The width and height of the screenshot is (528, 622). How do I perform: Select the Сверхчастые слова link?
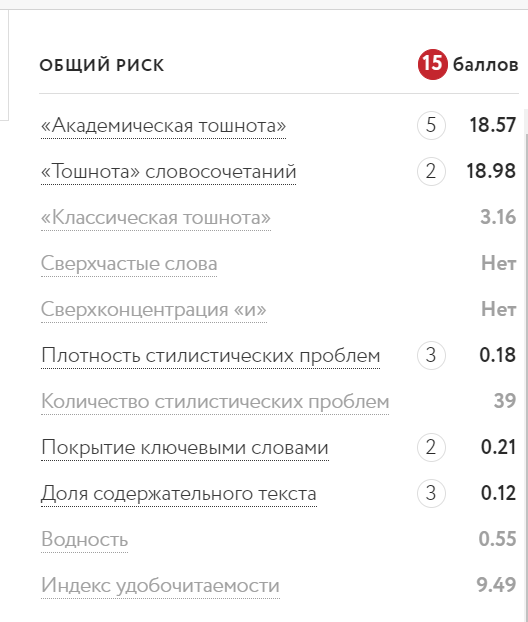tap(129, 263)
